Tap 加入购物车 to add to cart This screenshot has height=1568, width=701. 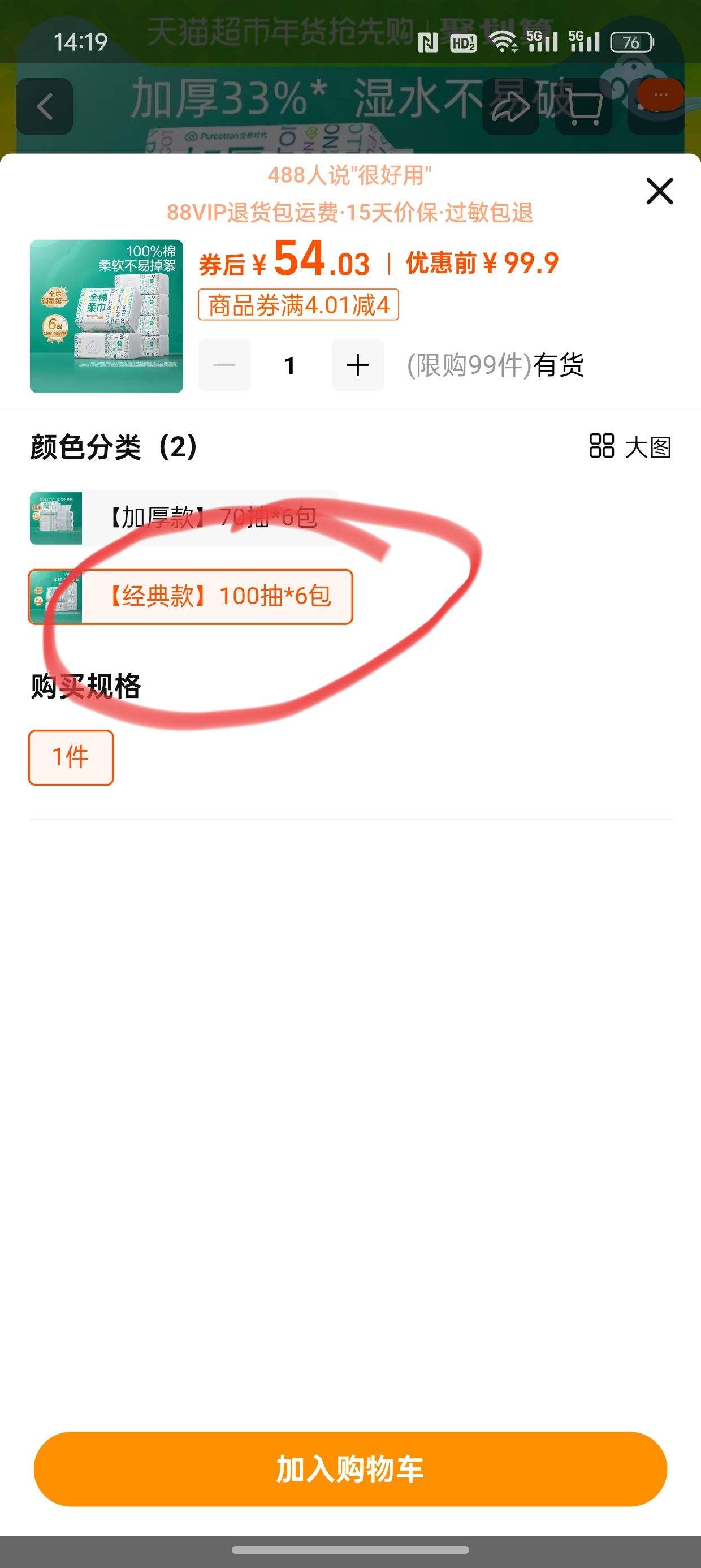coord(350,1470)
